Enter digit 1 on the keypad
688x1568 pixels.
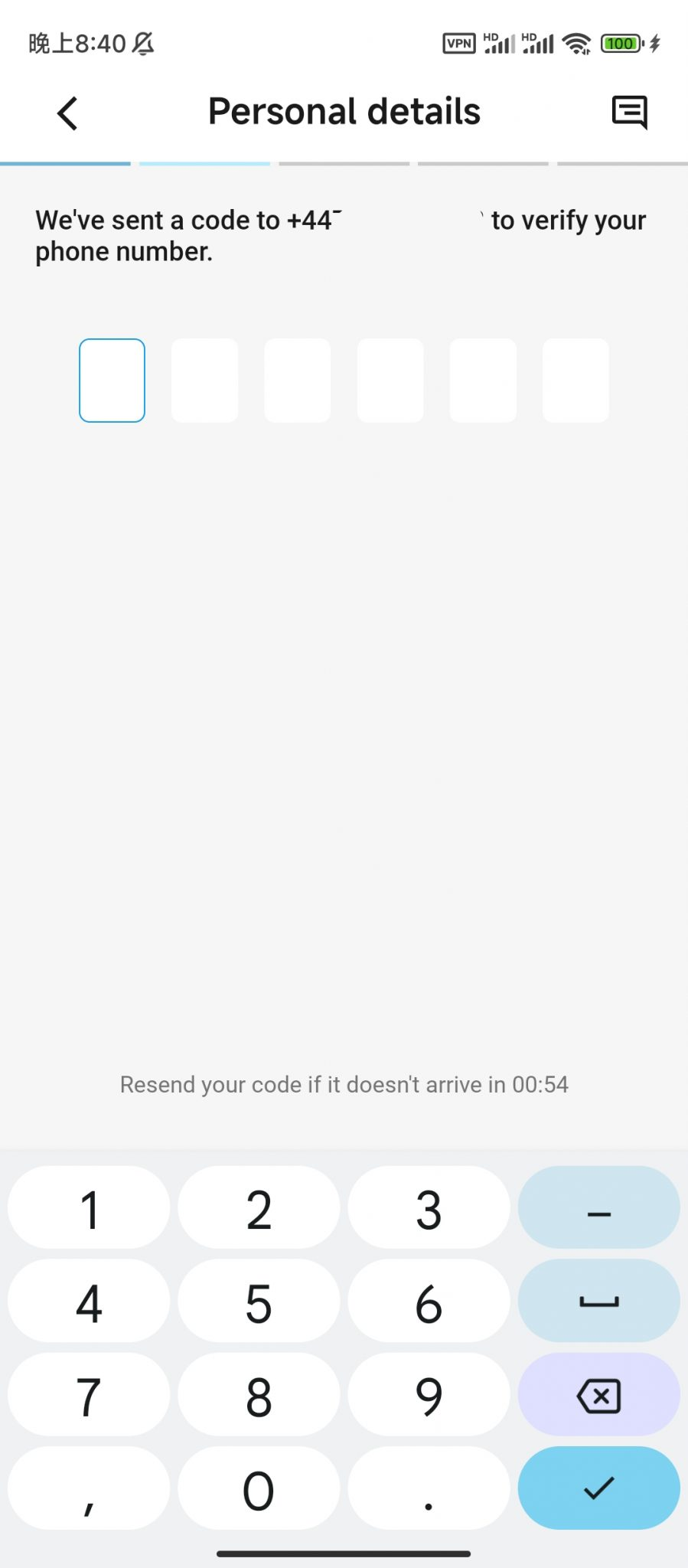pyautogui.click(x=89, y=1208)
